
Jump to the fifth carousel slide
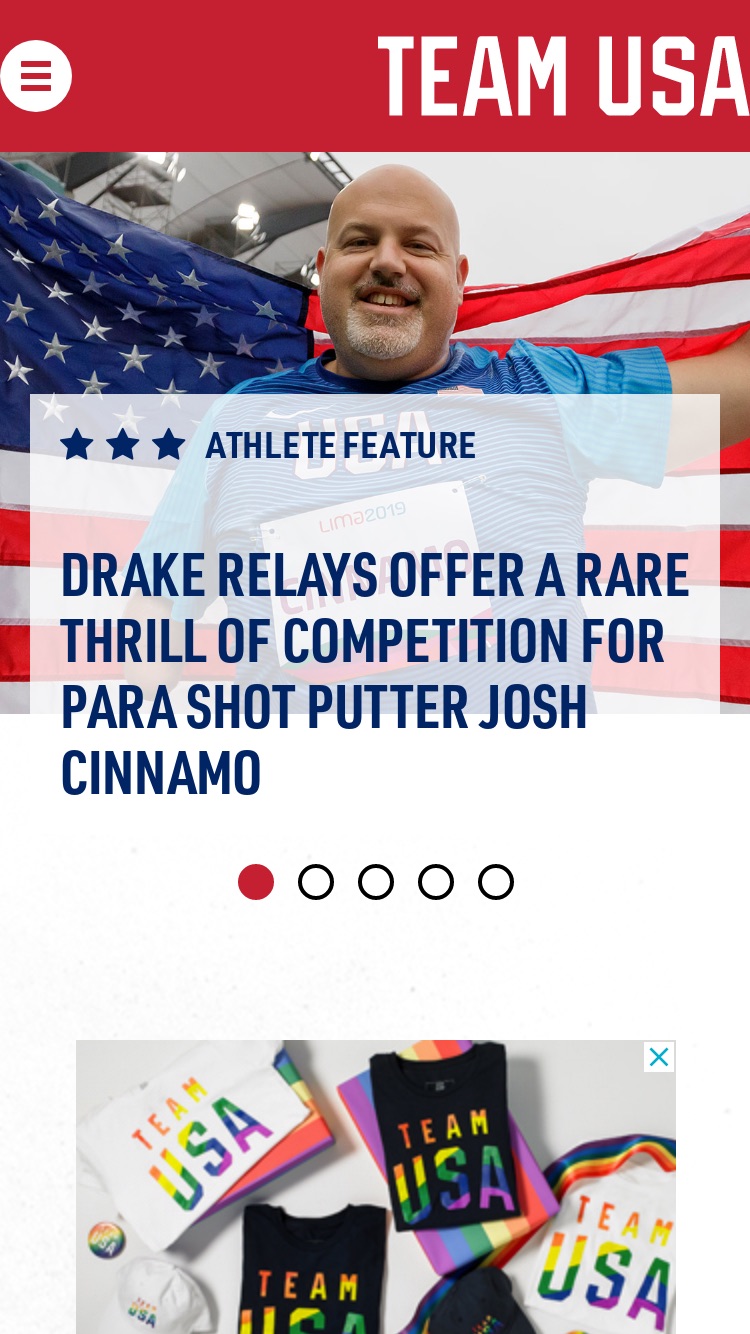[x=496, y=882]
